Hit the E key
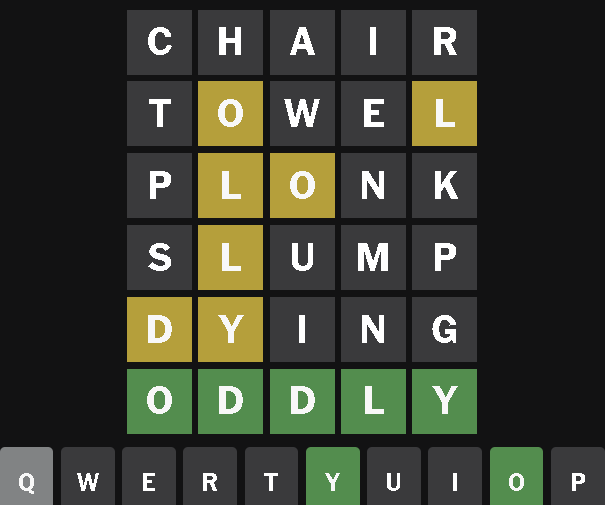 click(149, 478)
